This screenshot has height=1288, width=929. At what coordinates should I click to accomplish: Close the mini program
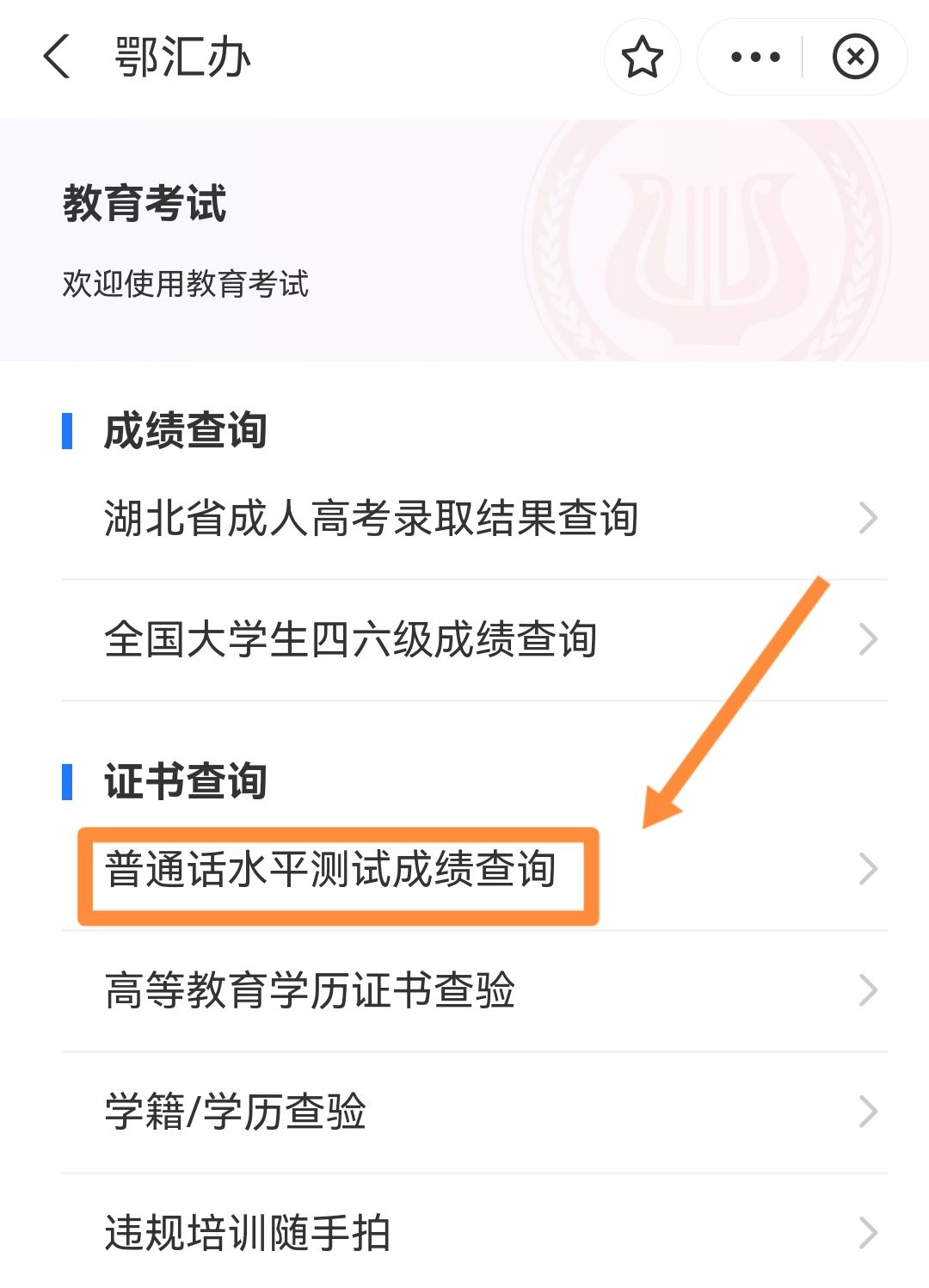point(855,58)
